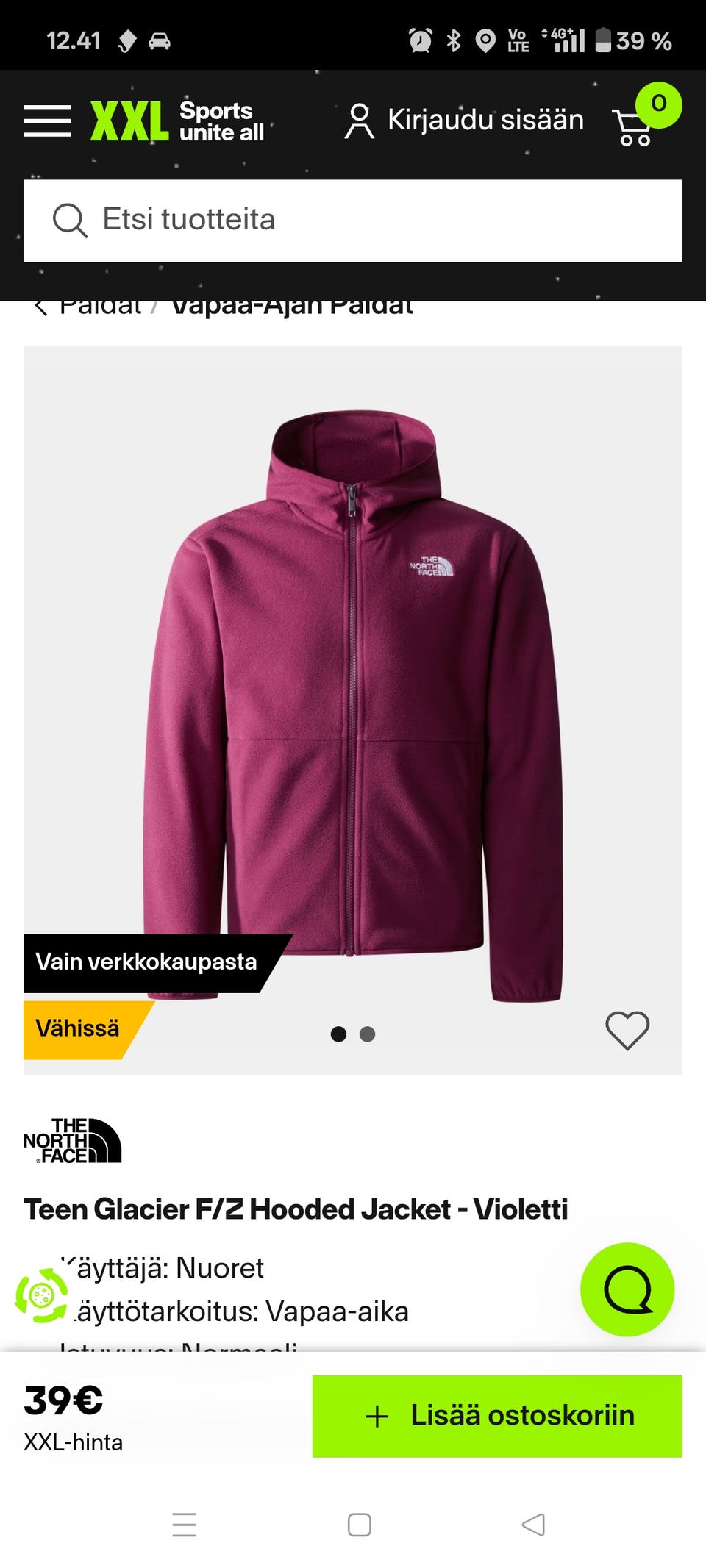706x1568 pixels.
Task: Add jacket to favorites with heart icon
Action: [627, 1030]
